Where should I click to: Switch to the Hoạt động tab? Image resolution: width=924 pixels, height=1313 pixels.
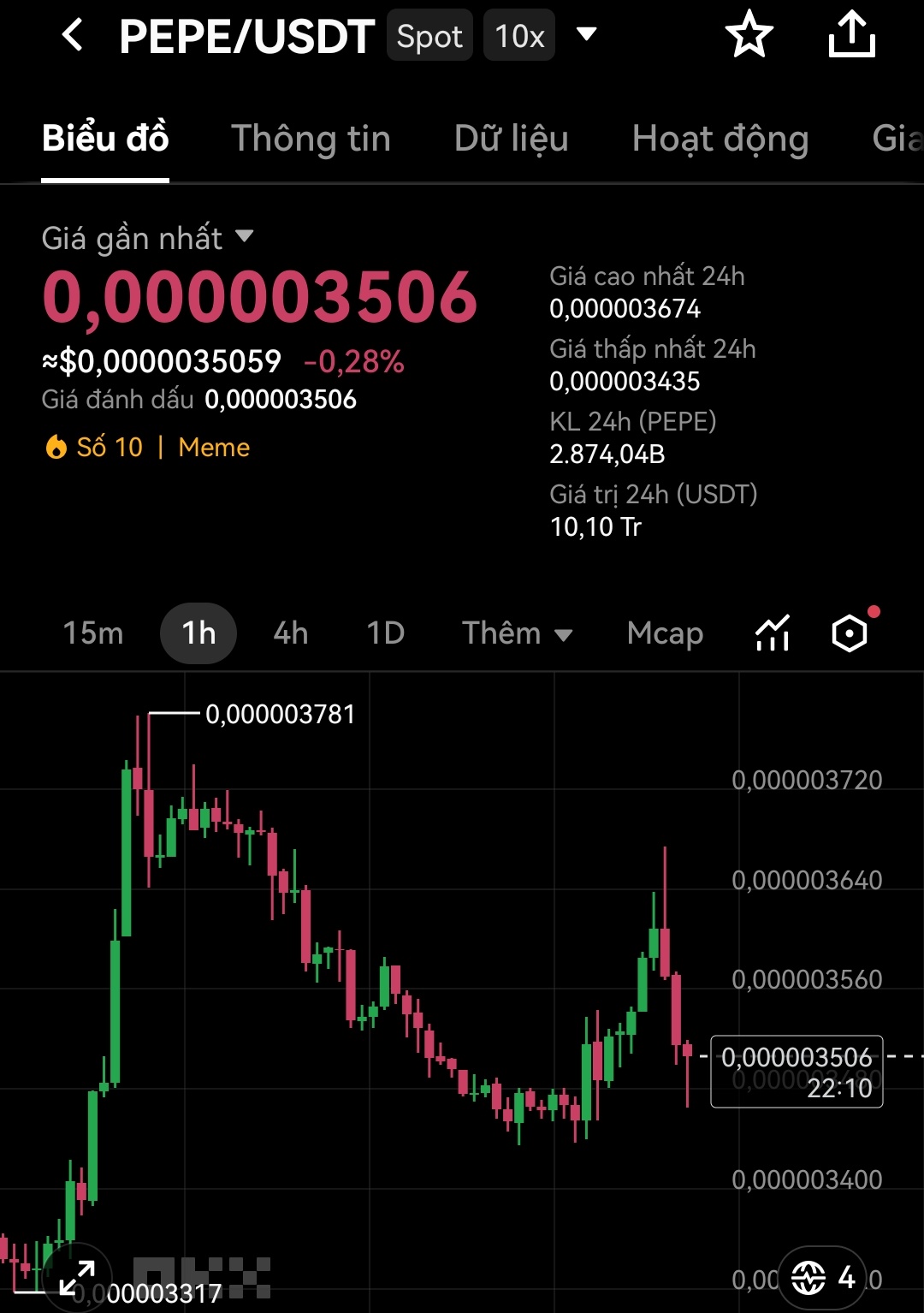(720, 139)
